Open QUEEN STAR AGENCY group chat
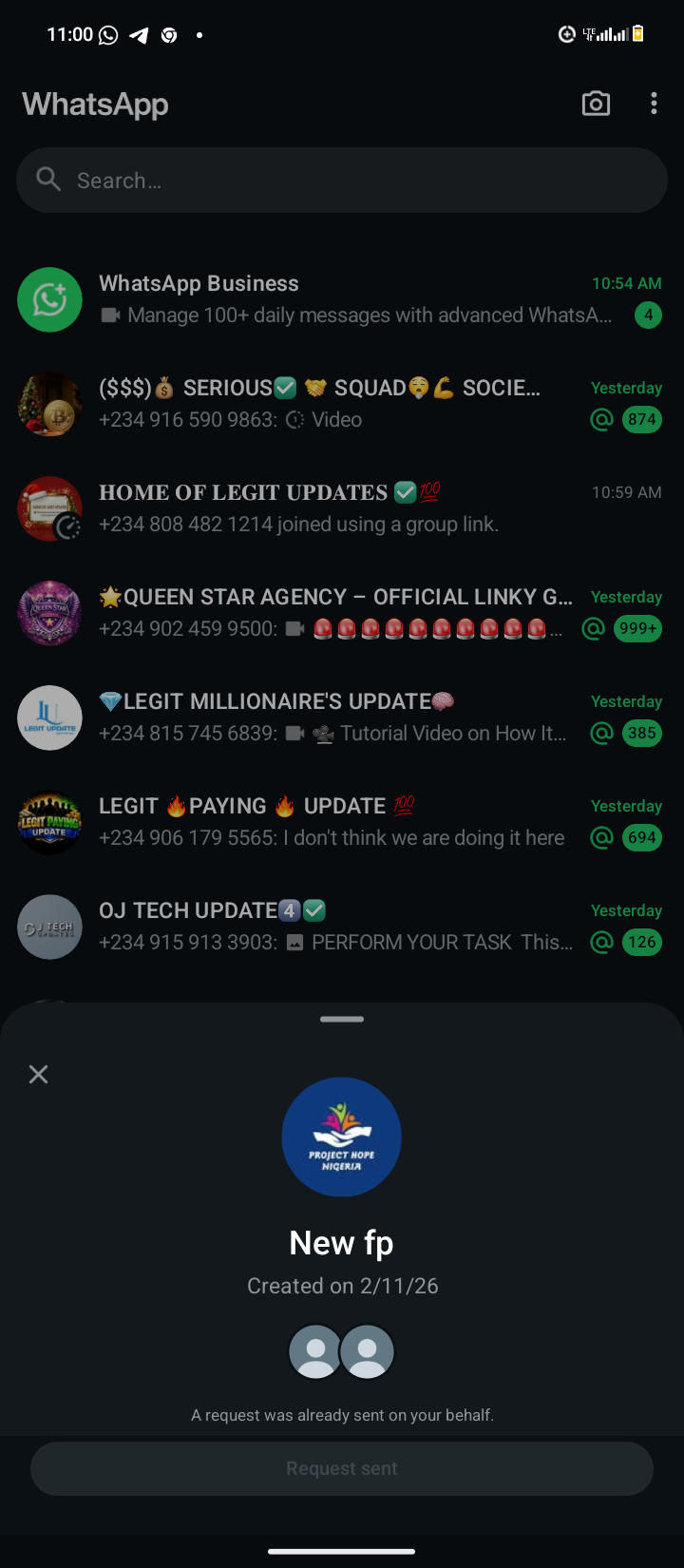 (x=342, y=613)
